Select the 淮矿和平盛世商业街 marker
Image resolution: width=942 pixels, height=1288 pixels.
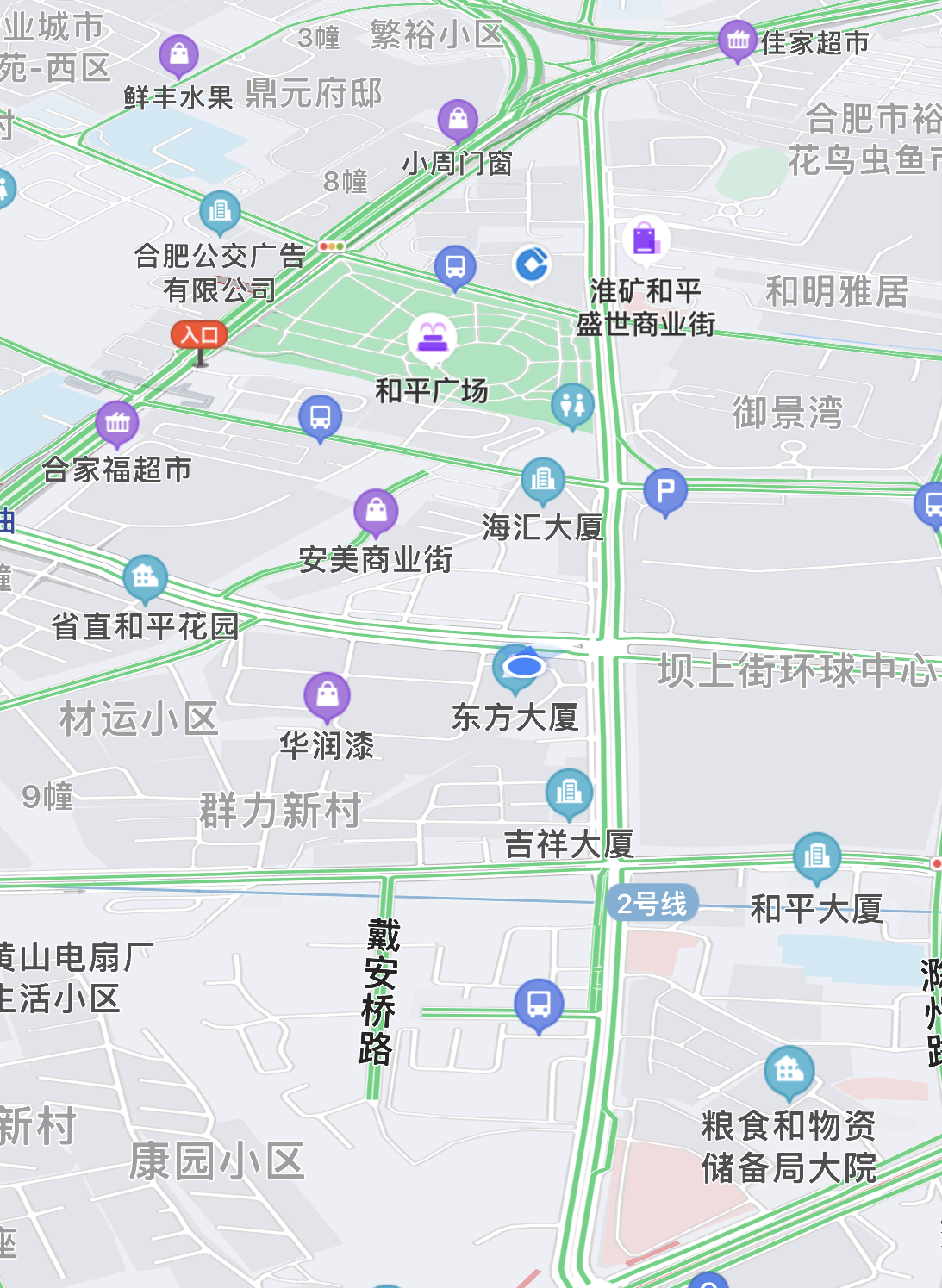646,239
